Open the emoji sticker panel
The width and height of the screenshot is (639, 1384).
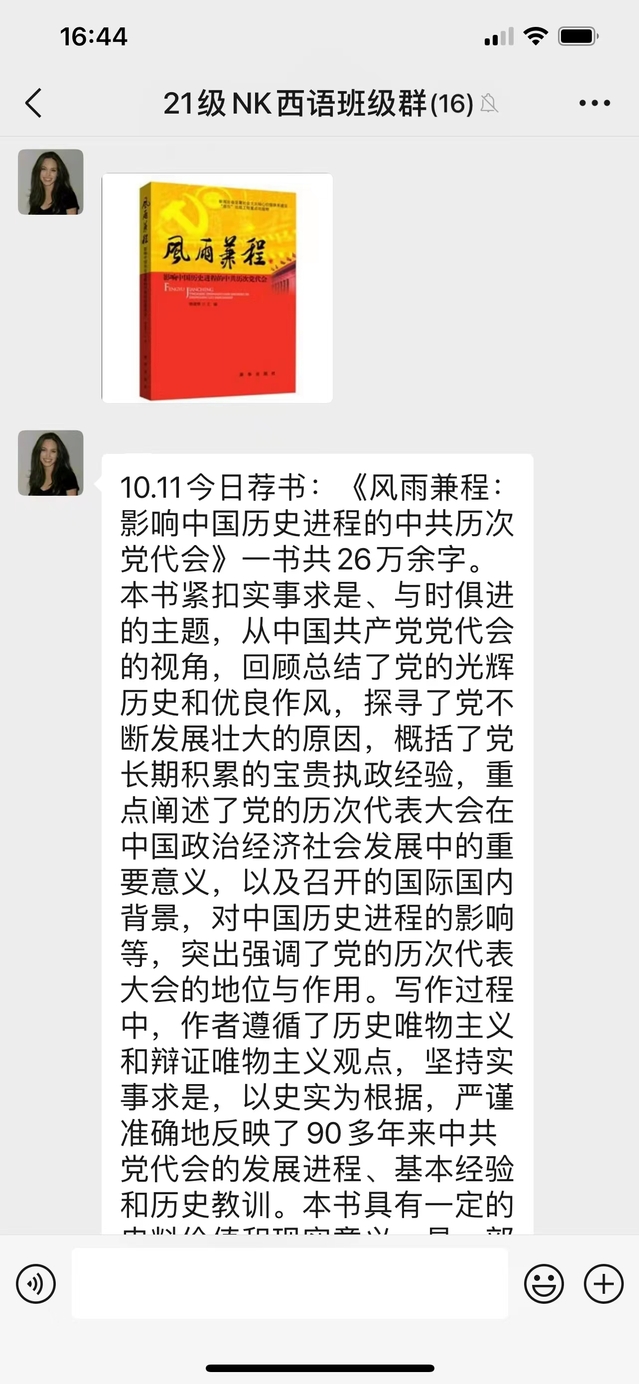coord(544,1283)
